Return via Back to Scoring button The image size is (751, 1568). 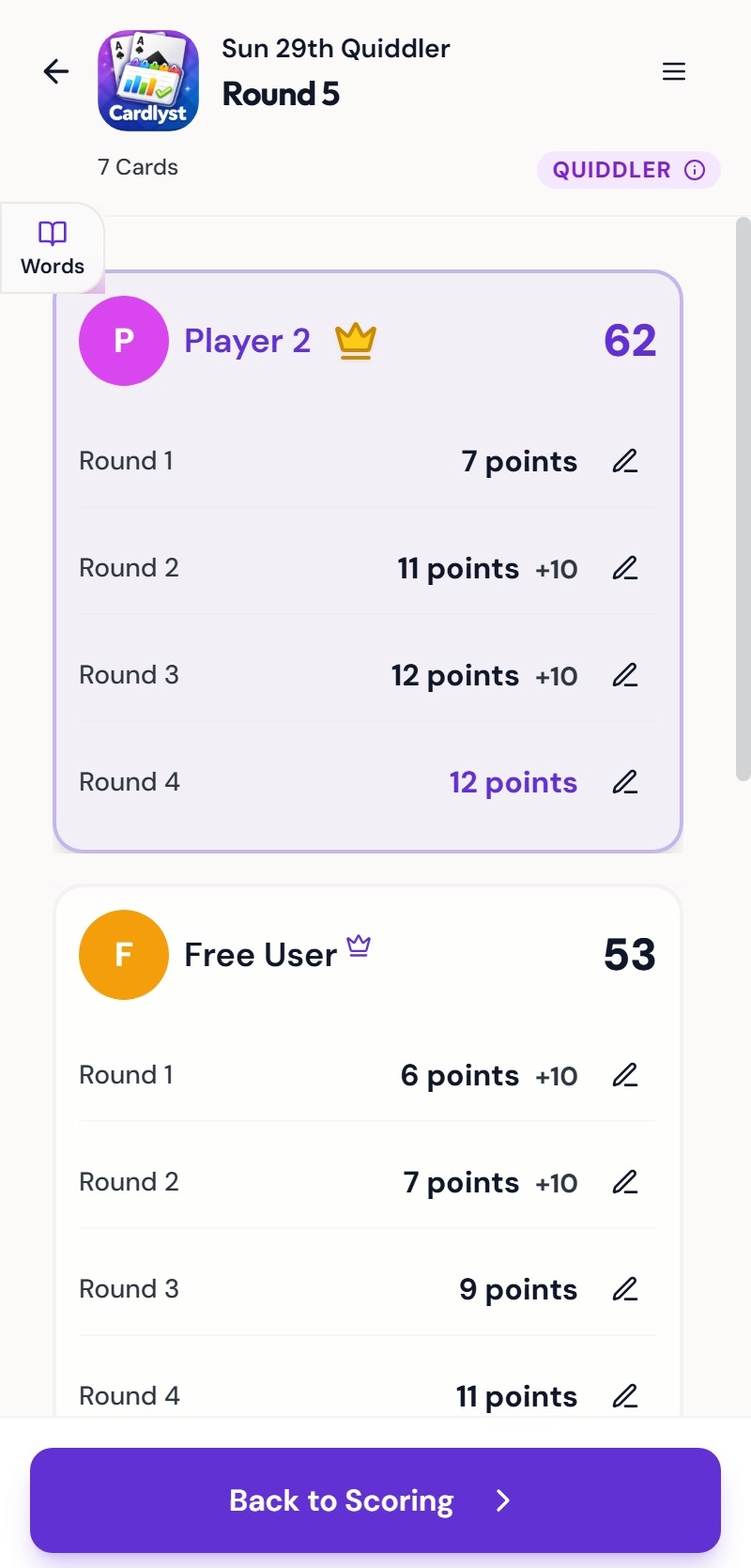tap(375, 1499)
